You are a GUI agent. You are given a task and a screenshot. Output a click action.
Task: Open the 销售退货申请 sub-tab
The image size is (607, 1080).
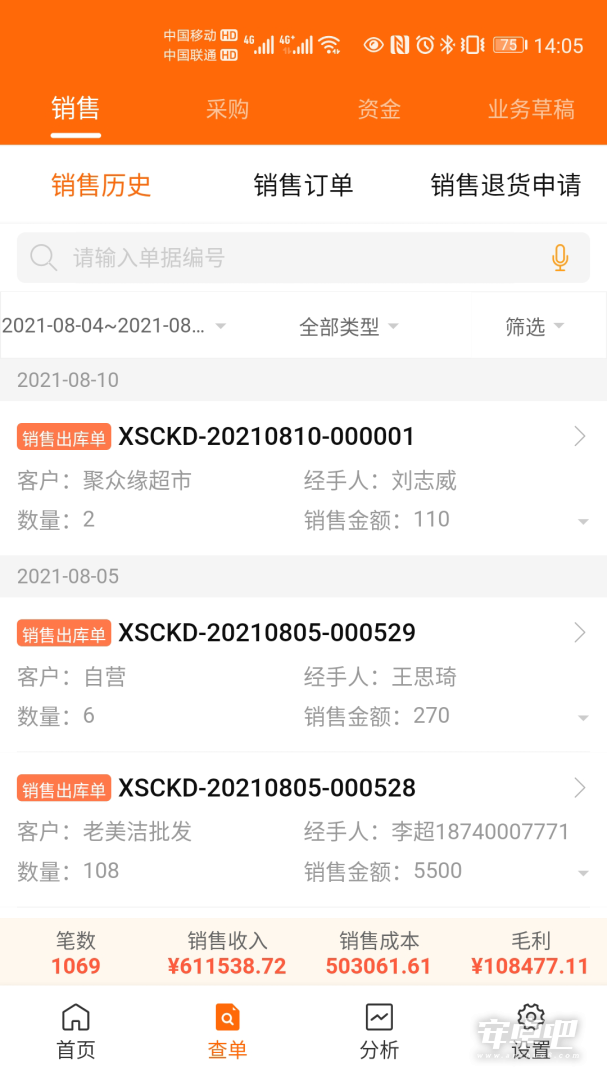pyautogui.click(x=506, y=185)
